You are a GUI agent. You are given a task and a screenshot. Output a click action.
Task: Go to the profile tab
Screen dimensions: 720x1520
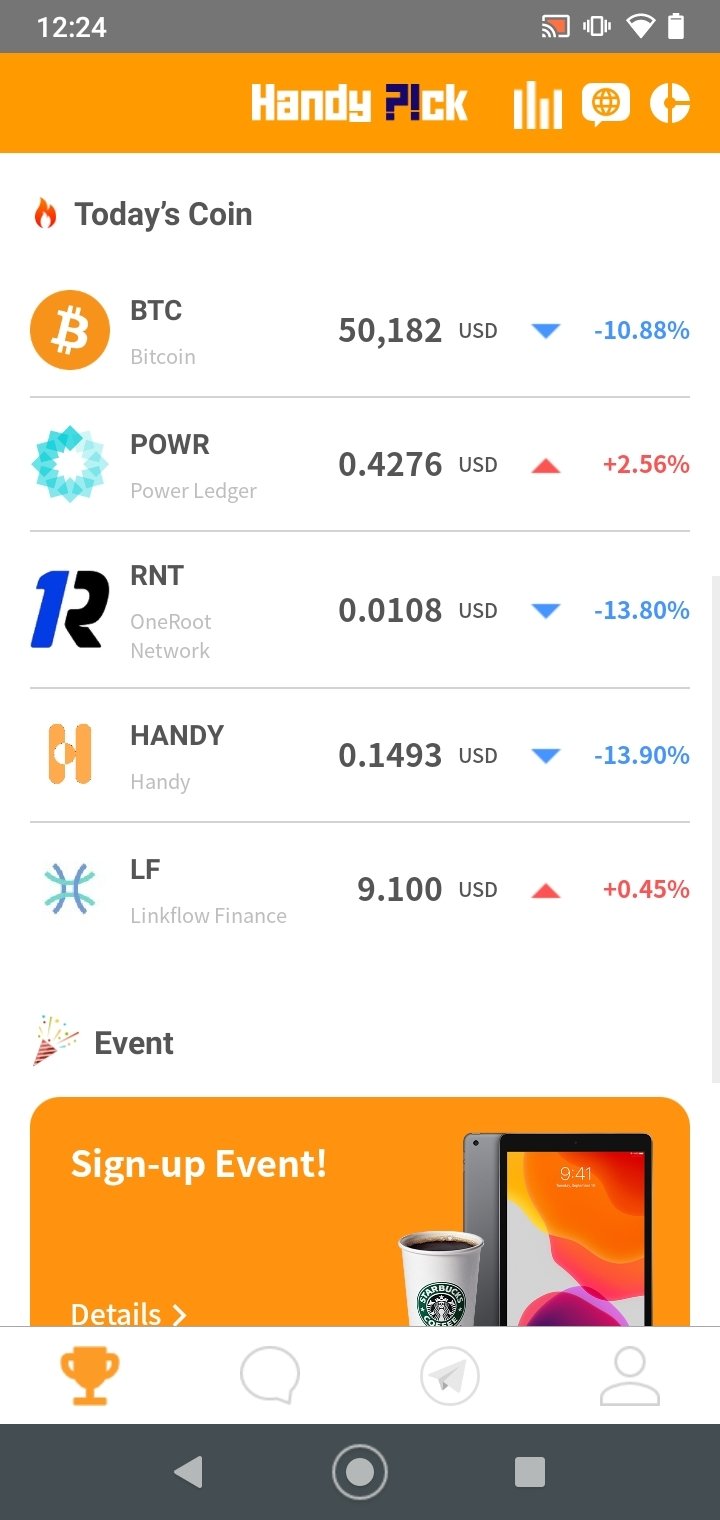coord(630,1377)
